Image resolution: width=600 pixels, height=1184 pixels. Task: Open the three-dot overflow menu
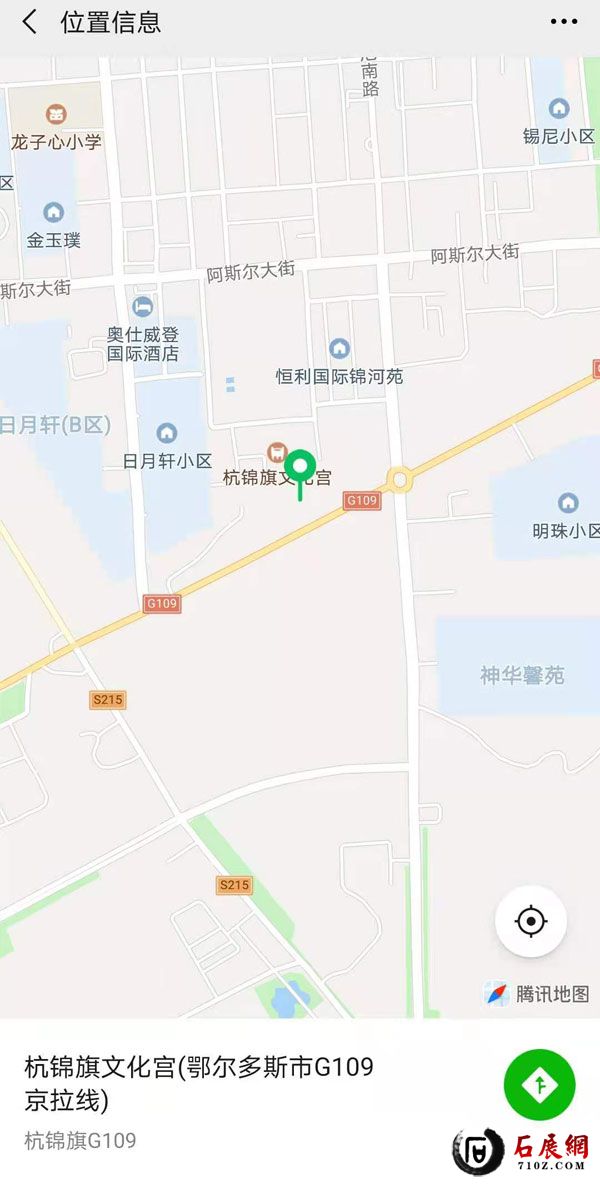click(564, 22)
